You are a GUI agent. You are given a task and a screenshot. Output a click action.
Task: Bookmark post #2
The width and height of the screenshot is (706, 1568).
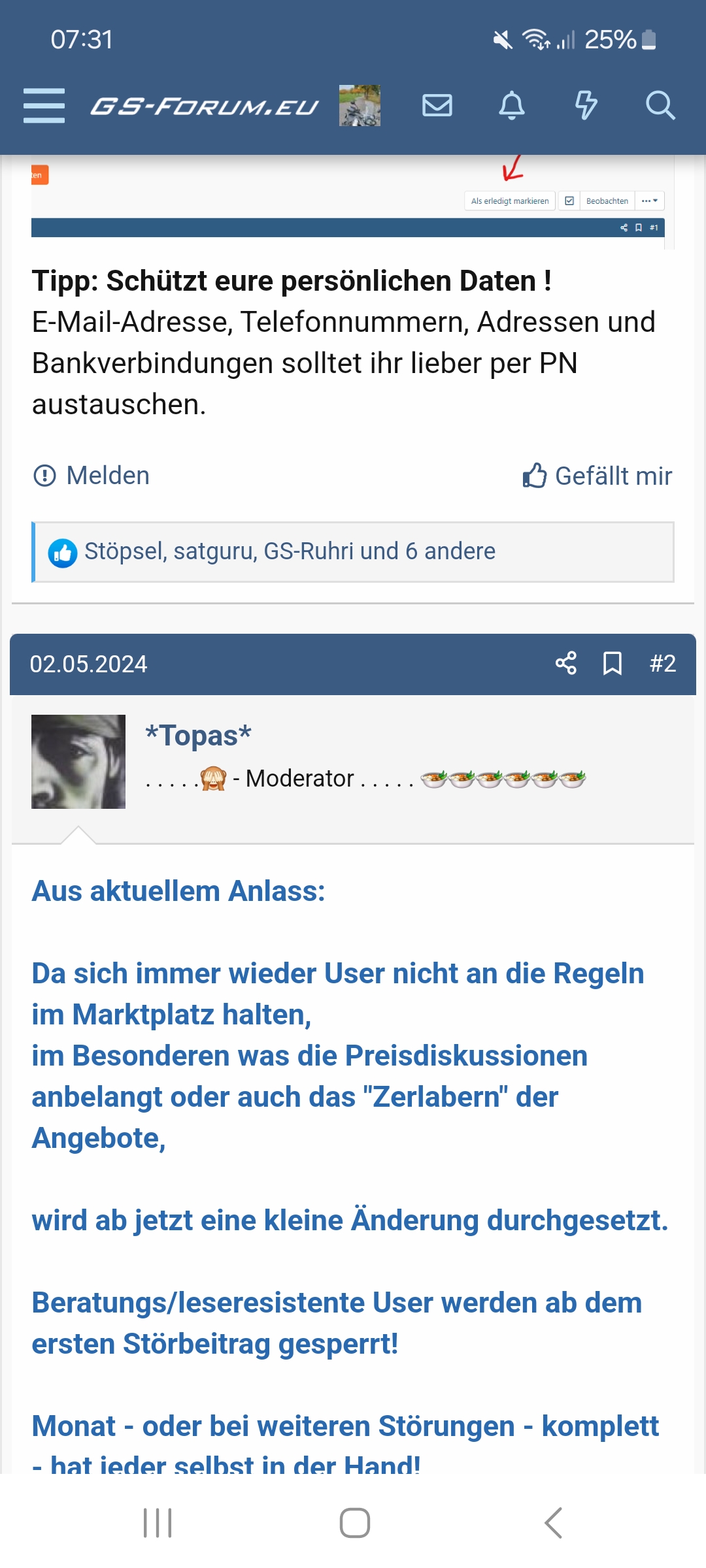[x=613, y=663]
